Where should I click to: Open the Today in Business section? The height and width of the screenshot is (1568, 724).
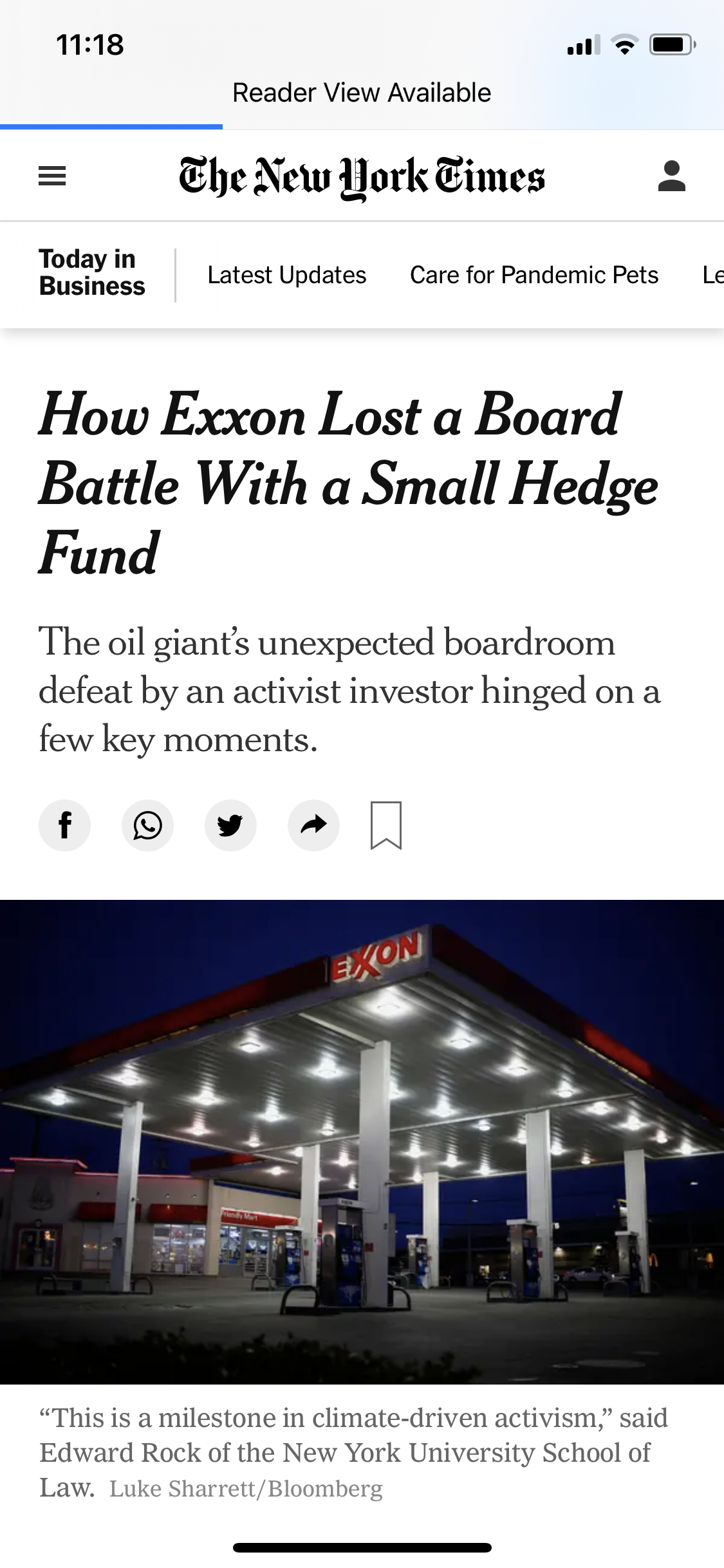click(x=91, y=273)
